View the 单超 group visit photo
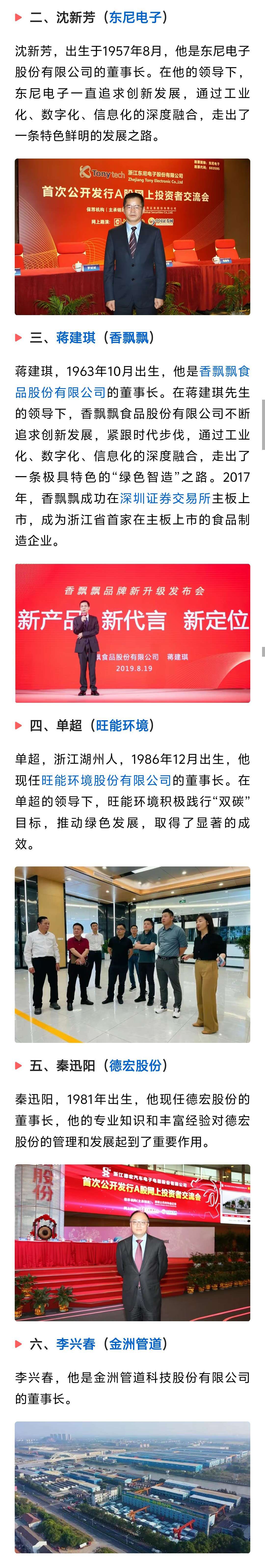 pos(132,954)
